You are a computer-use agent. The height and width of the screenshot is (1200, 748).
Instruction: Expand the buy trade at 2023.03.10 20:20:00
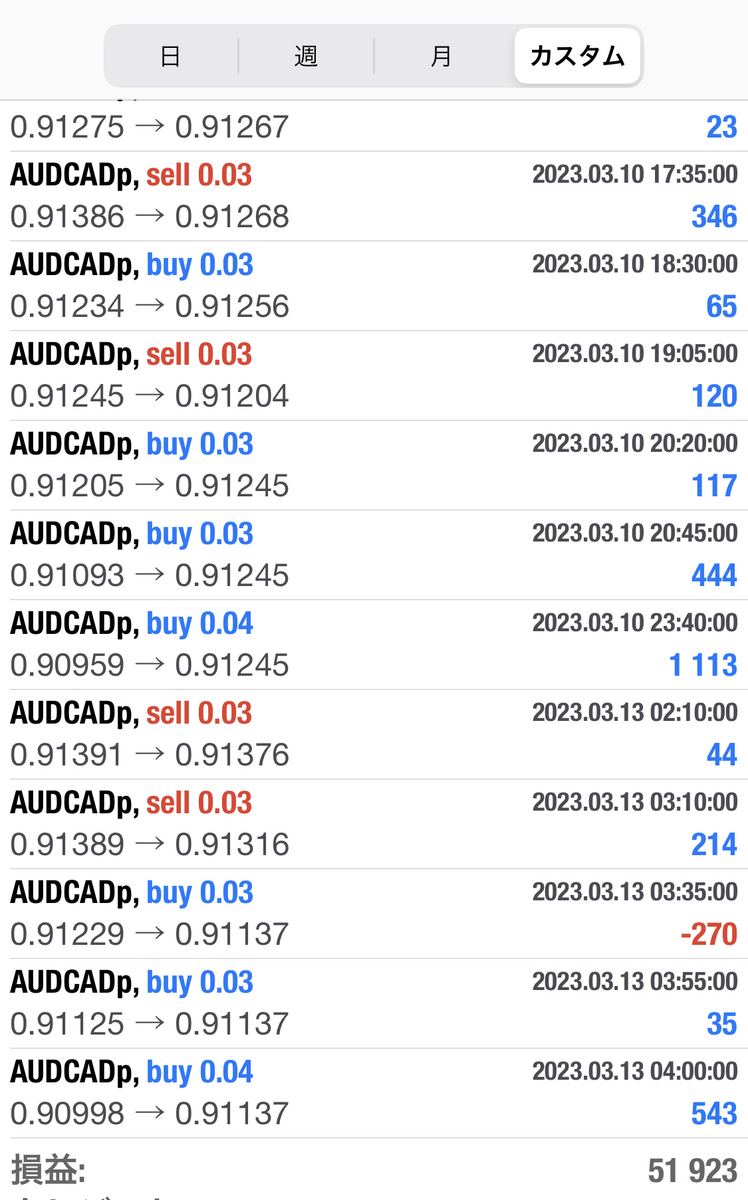(374, 465)
